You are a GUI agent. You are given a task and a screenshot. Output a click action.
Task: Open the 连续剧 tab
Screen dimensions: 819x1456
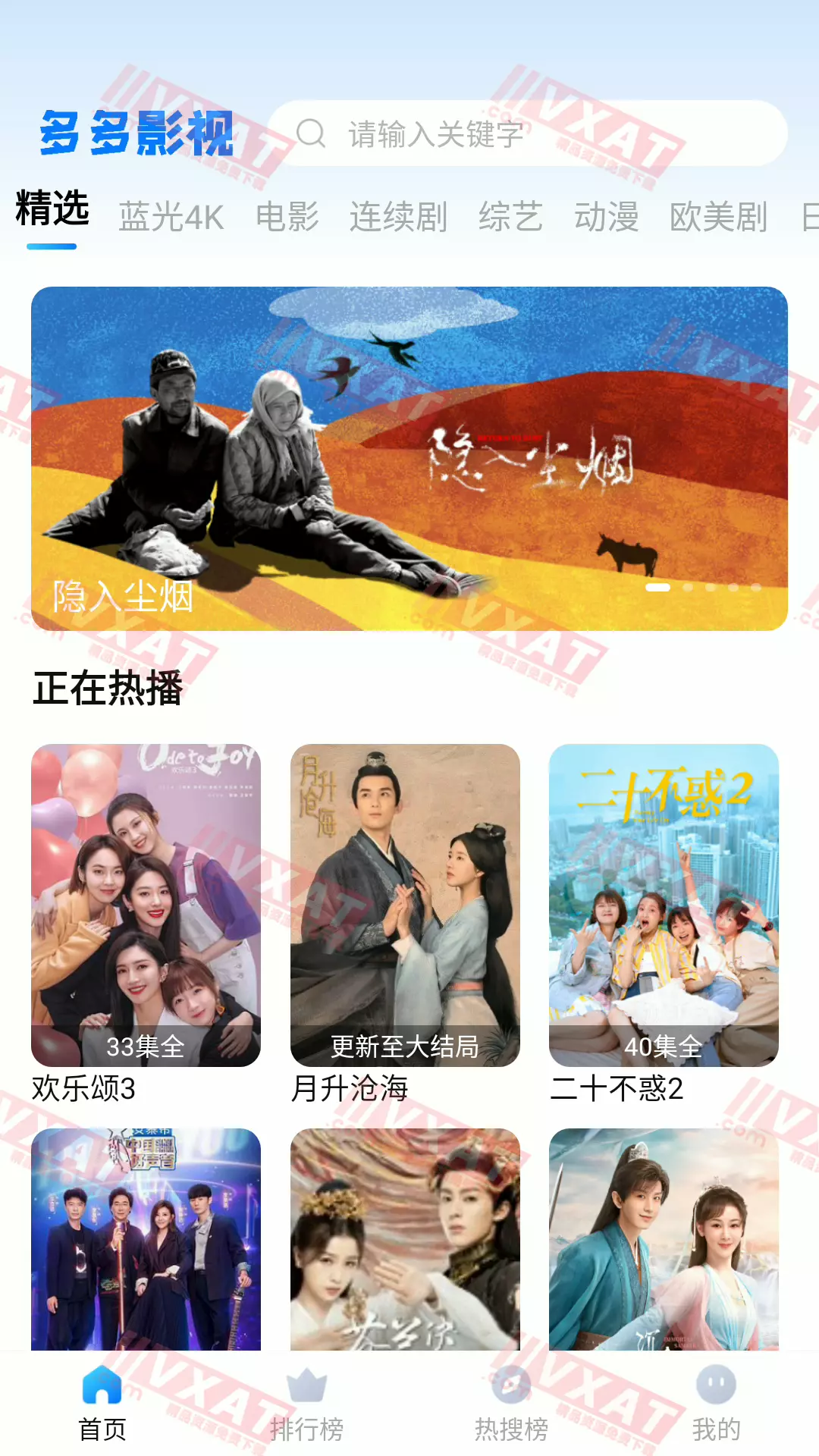(x=398, y=217)
